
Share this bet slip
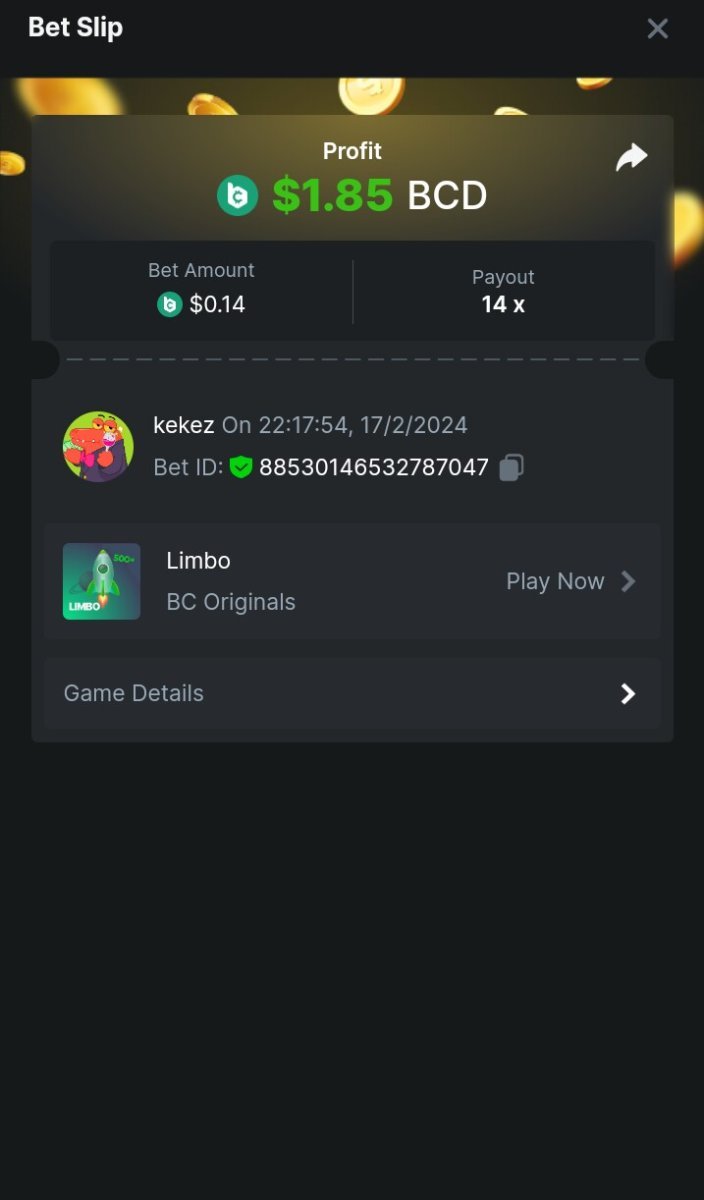pos(631,158)
